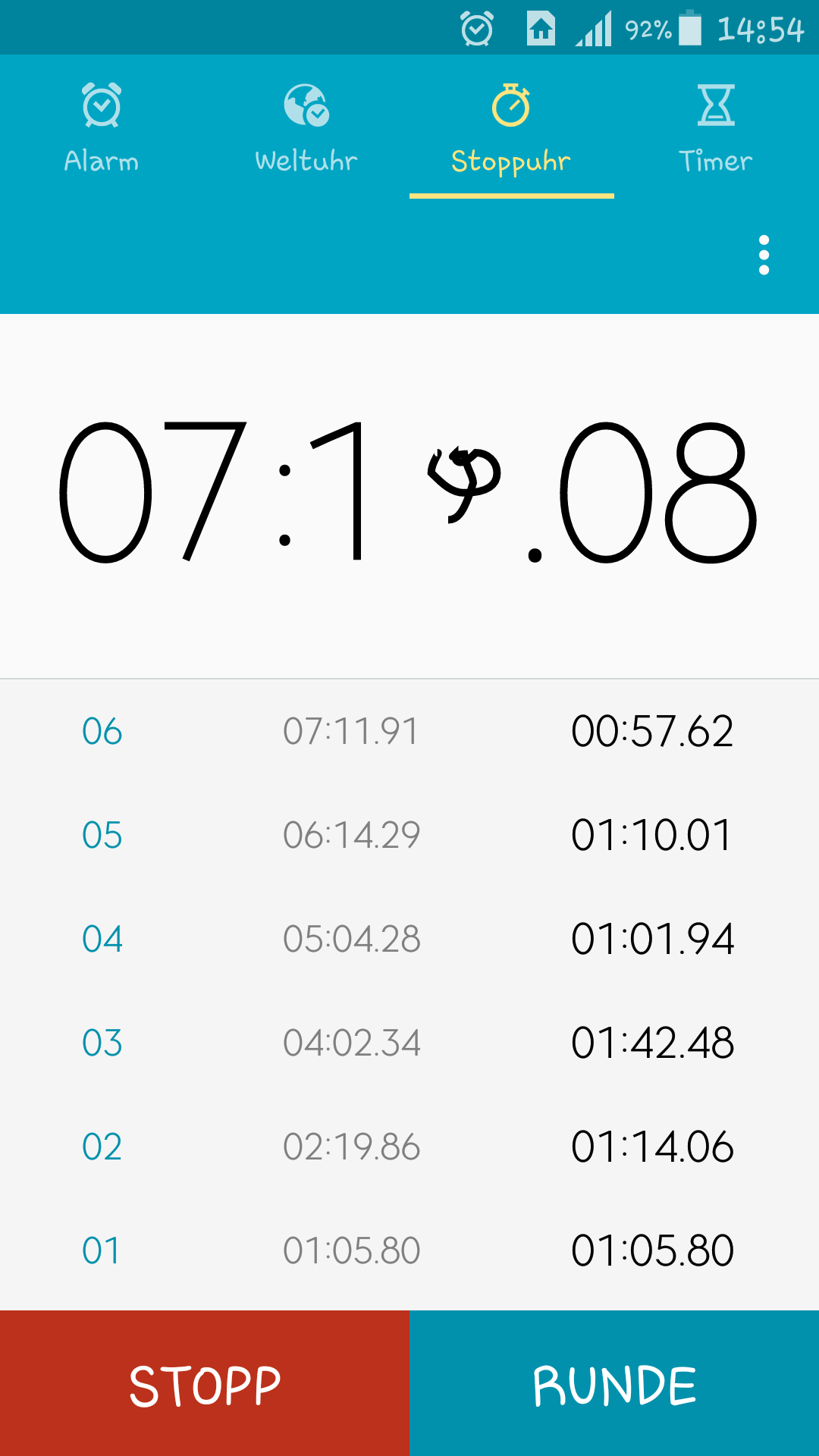
Task: Go to the Timer tab
Action: pos(716,127)
